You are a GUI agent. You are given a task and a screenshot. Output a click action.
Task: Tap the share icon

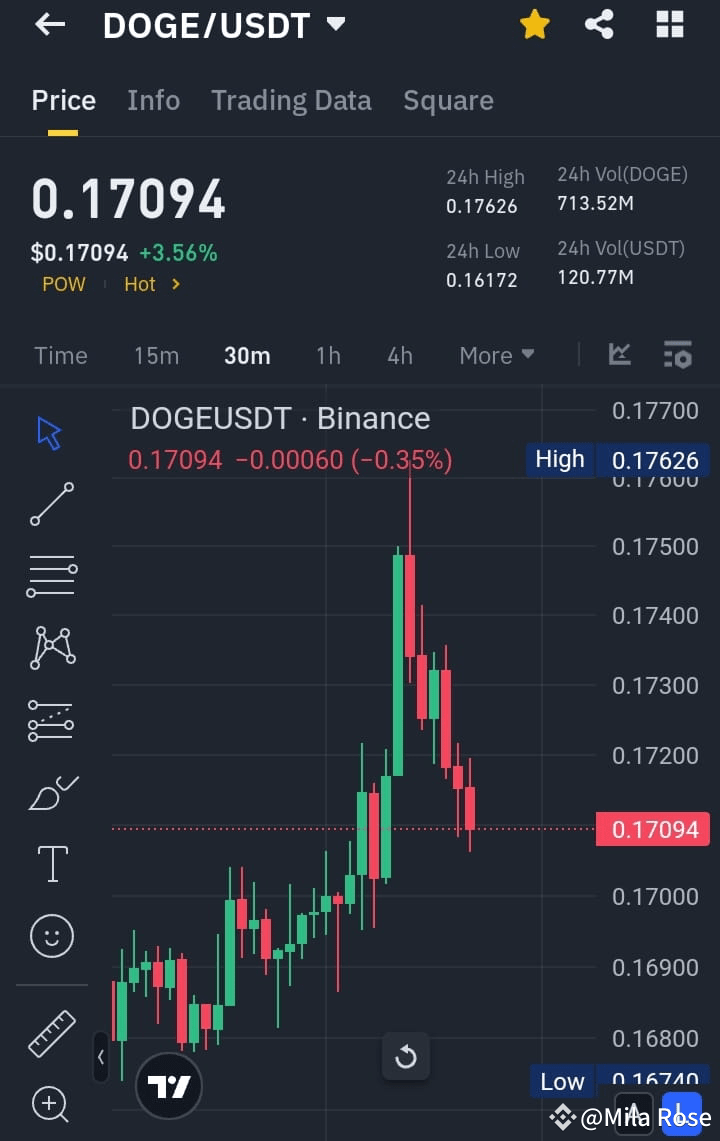(x=600, y=25)
